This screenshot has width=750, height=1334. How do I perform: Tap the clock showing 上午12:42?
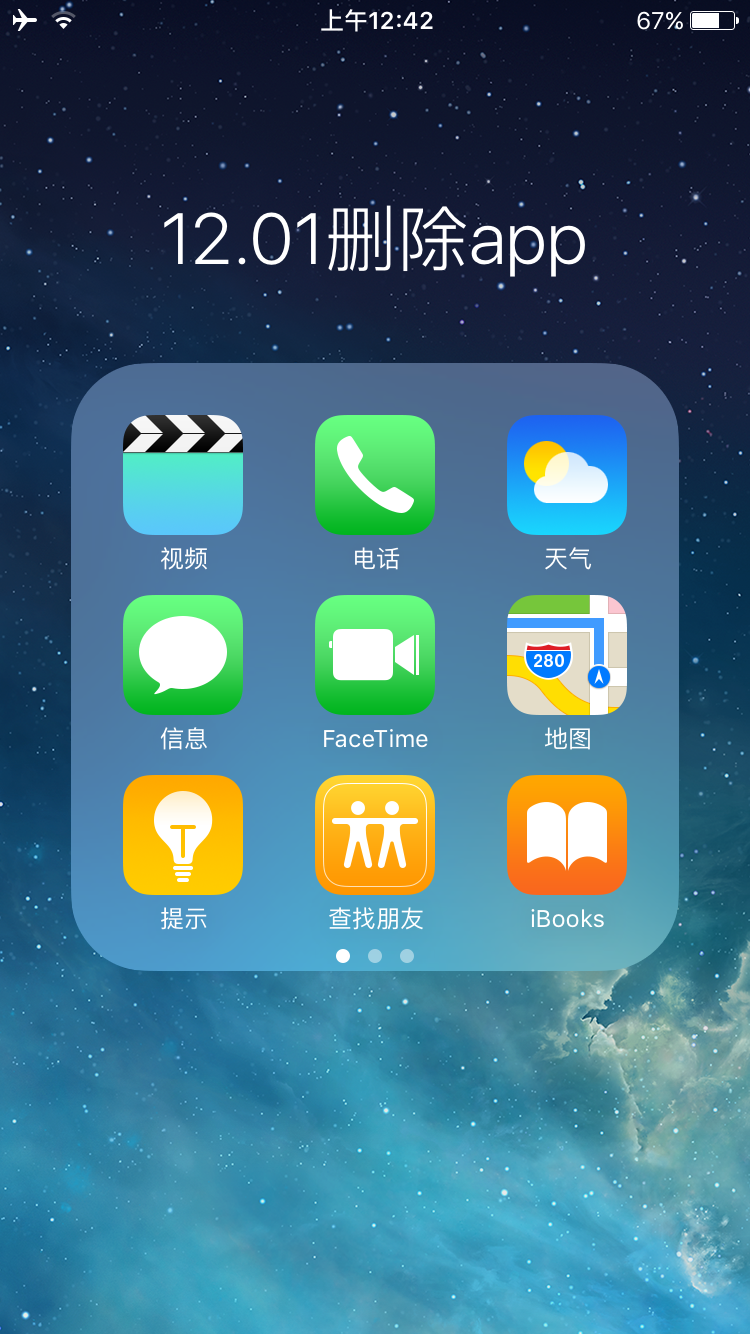pos(375,20)
